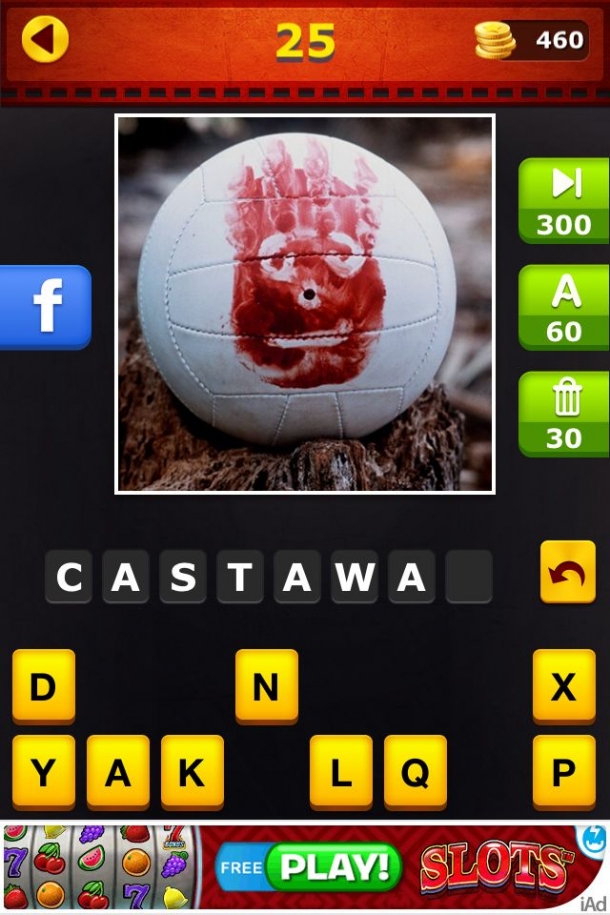Remove the placed letter W from the answer
The image size is (610, 915).
[355, 578]
